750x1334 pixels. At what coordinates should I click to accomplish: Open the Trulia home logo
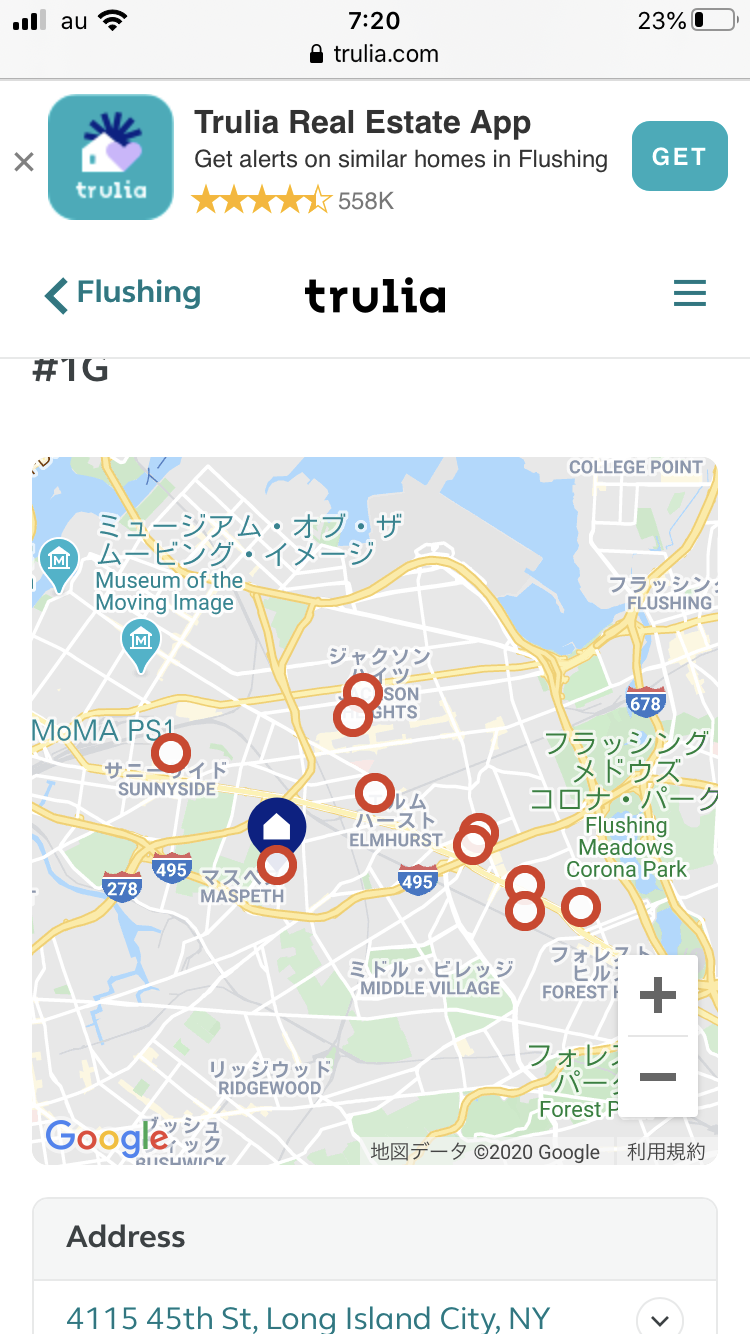[x=375, y=296]
